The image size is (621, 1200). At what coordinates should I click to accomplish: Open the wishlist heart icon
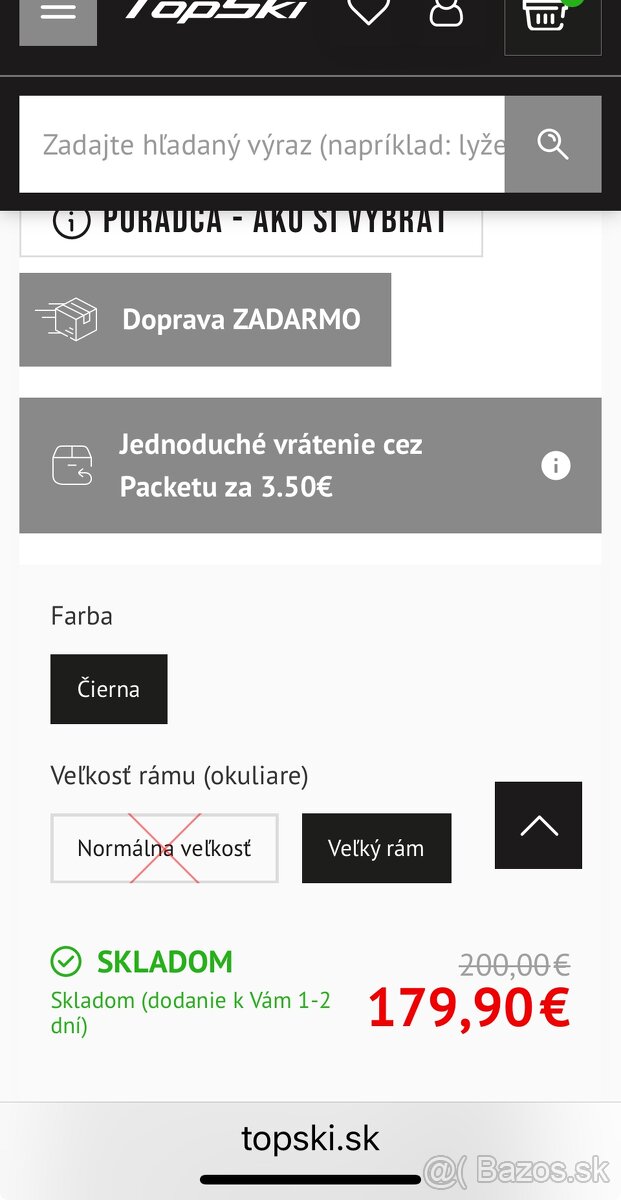(368, 12)
